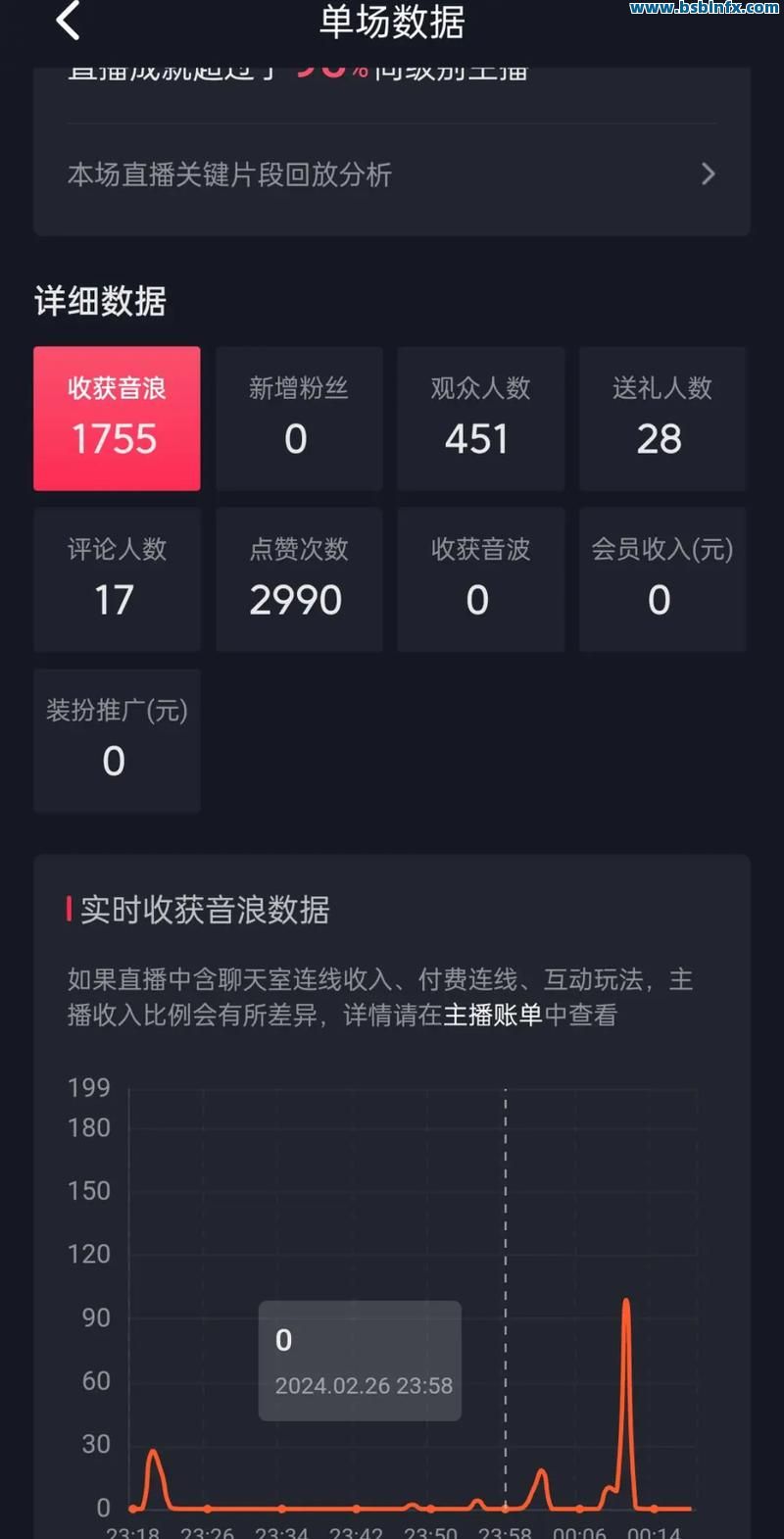Go back using the top-left arrow

[68, 22]
